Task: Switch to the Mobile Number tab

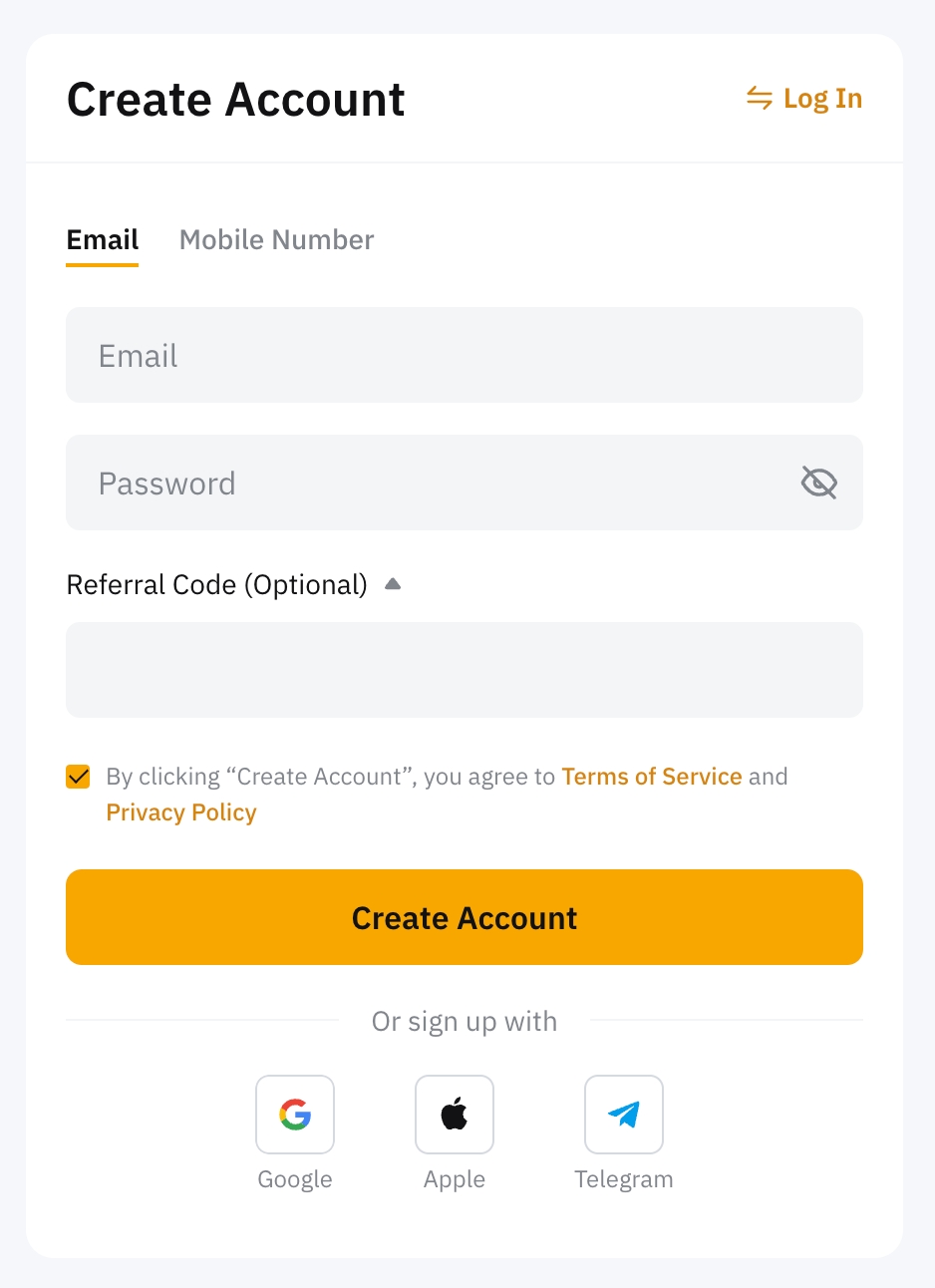Action: click(x=276, y=240)
